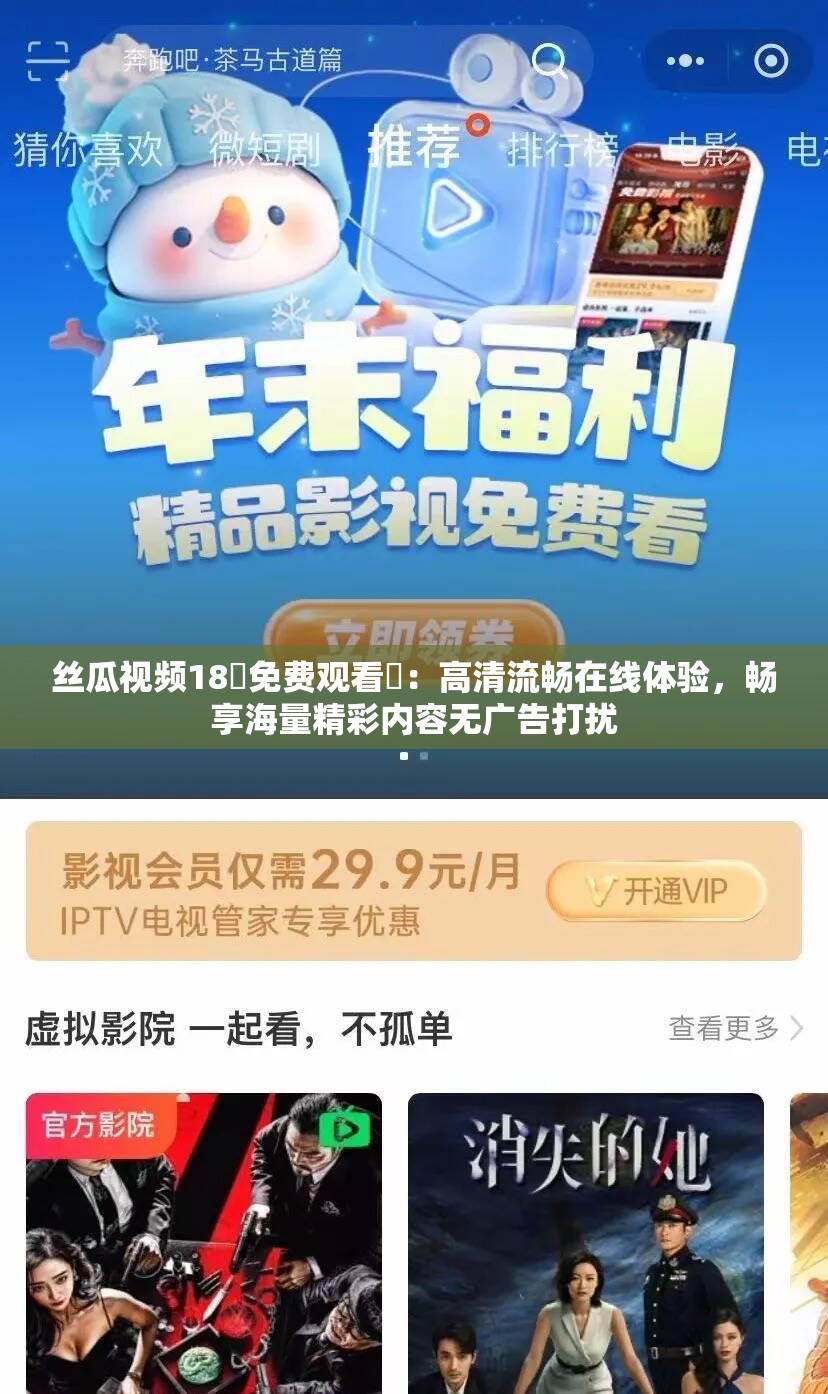Open the three-dot more options capsule menu

686,62
